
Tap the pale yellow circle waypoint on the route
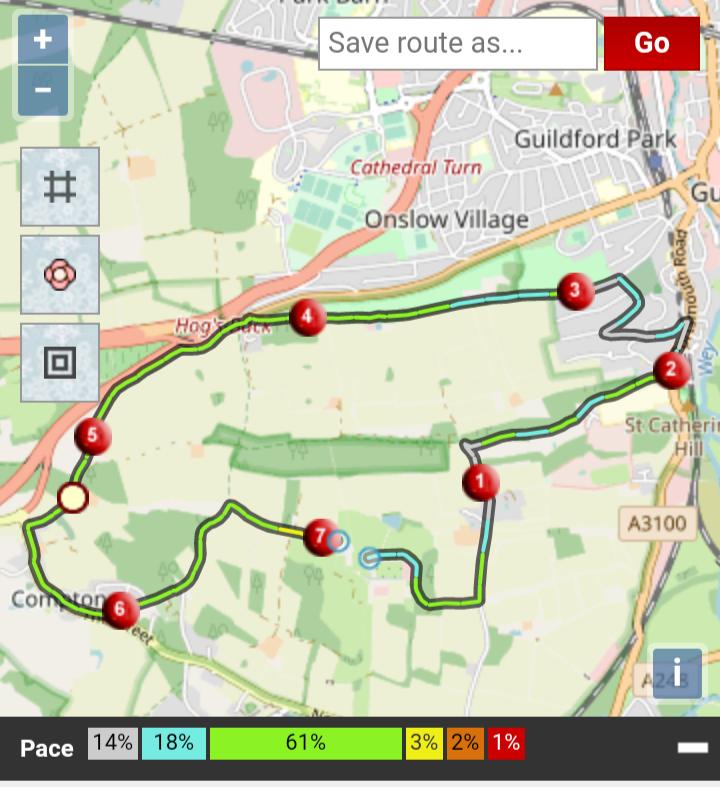73,497
